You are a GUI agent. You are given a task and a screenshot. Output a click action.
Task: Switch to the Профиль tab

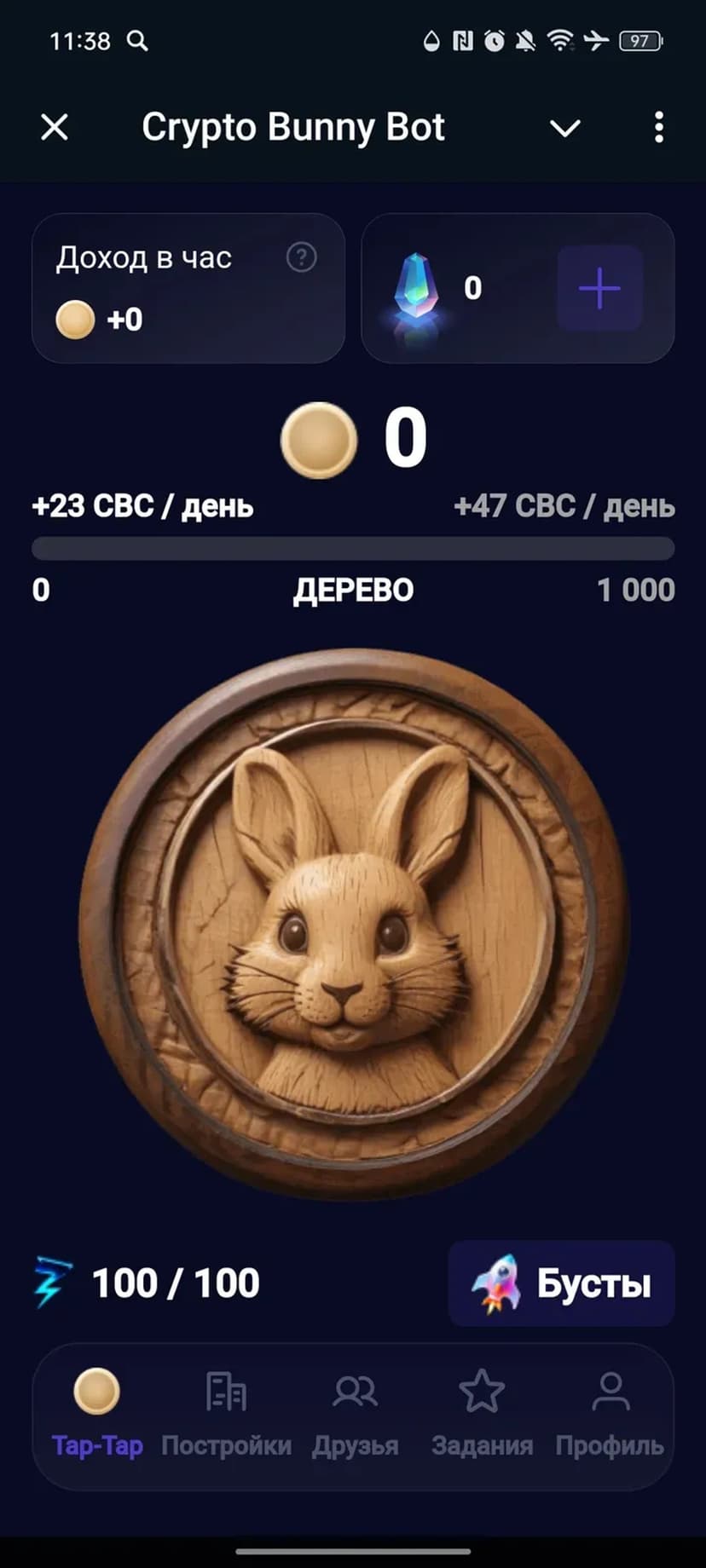[x=610, y=1411]
